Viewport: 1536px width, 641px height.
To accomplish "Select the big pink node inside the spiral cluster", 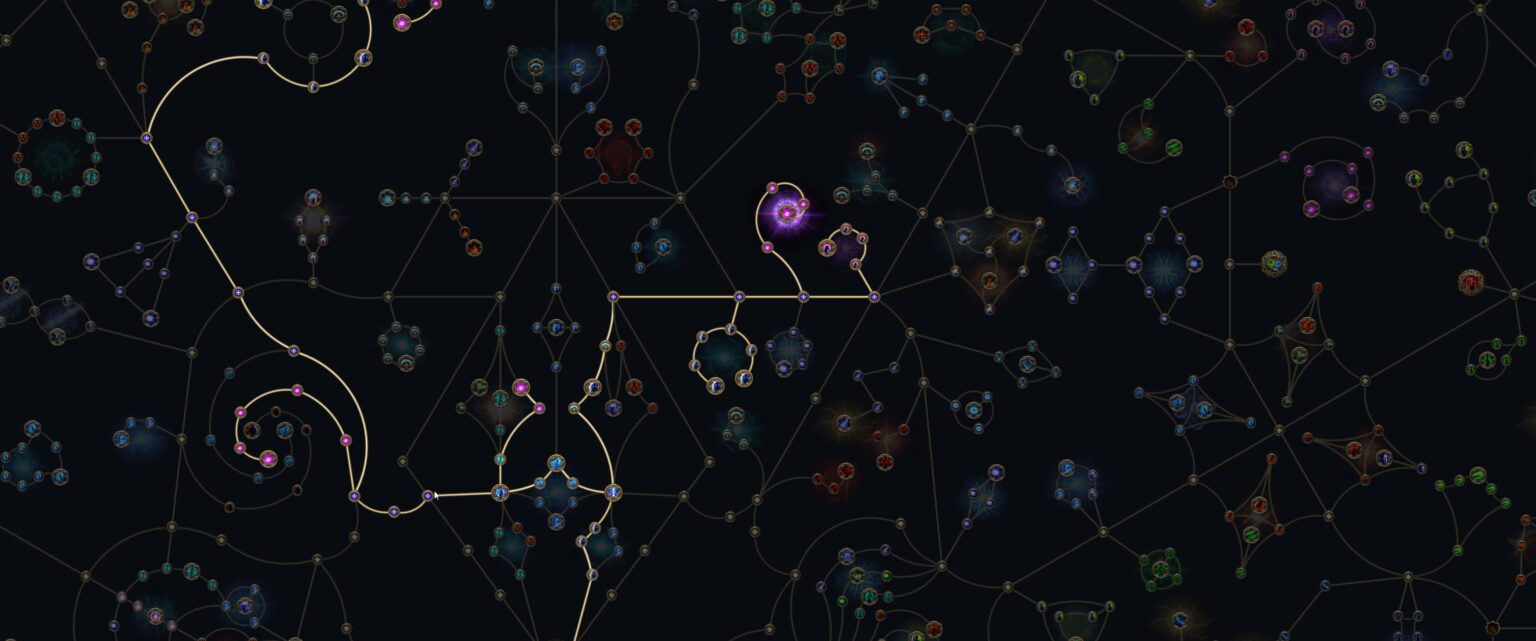I will 268,459.
